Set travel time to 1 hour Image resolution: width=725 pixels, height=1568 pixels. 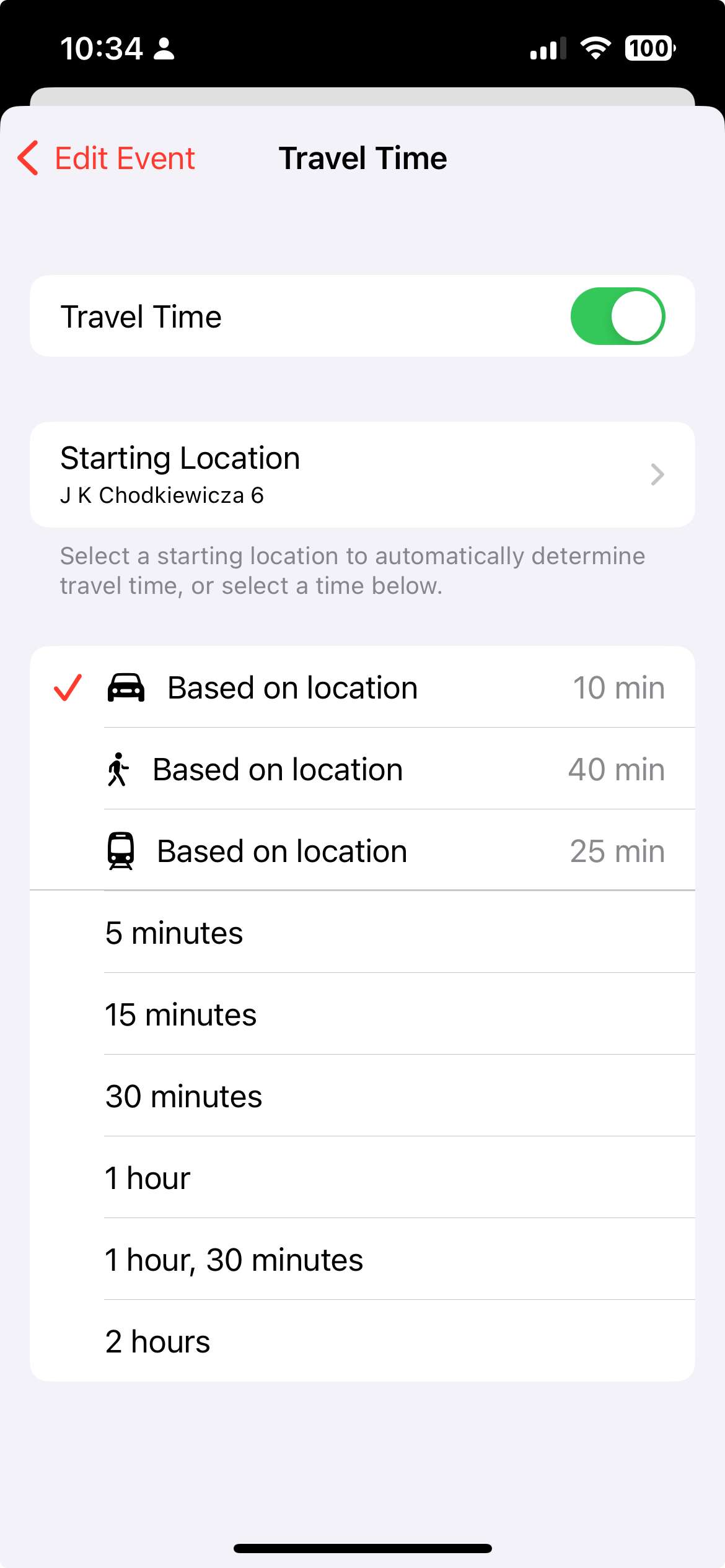[362, 1178]
